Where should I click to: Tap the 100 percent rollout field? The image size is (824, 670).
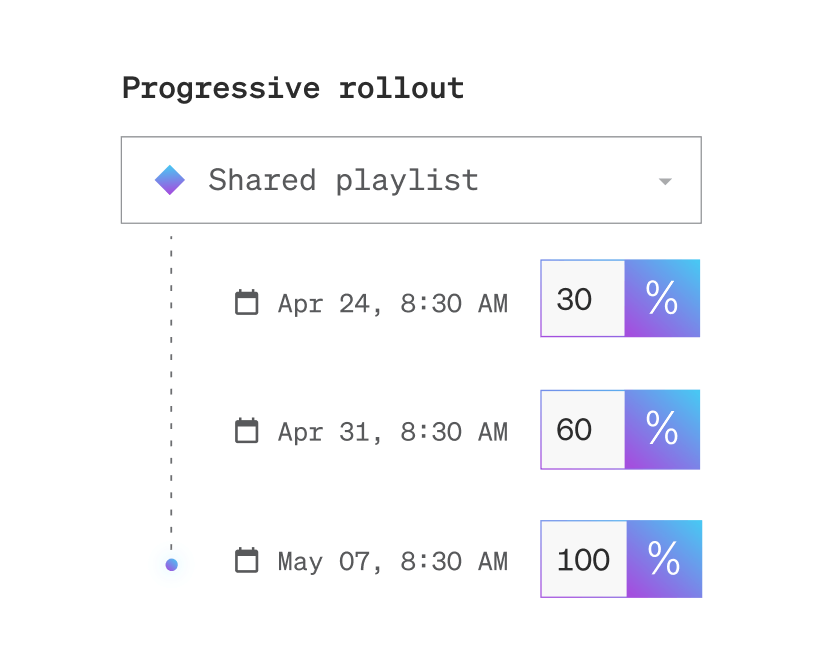point(584,559)
